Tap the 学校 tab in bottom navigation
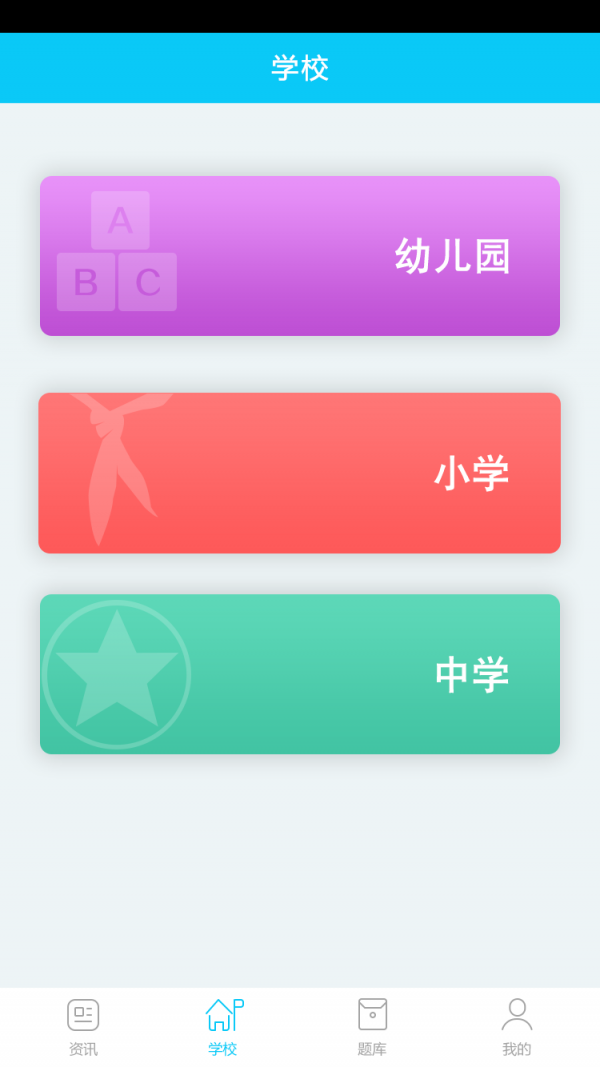Screen dimensions: 600x1067 (223, 1027)
